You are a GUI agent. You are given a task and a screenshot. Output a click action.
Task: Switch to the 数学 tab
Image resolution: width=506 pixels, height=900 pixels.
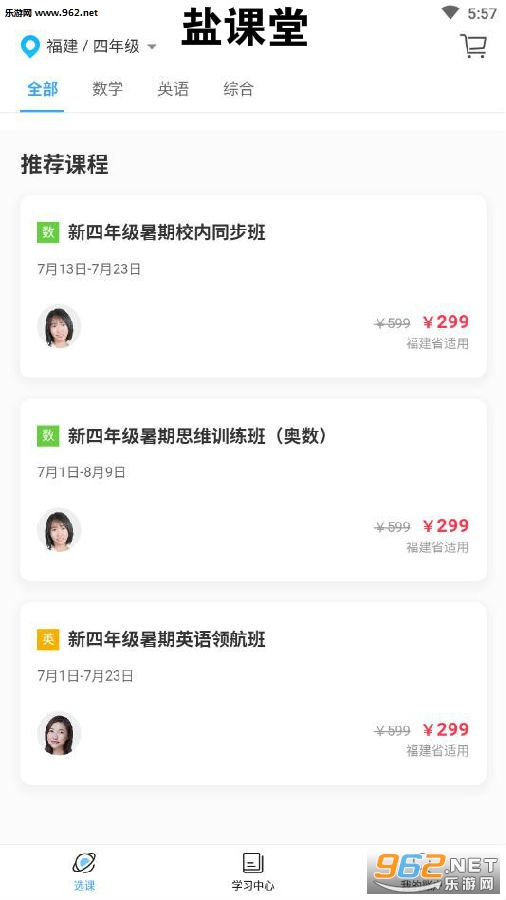click(x=107, y=89)
